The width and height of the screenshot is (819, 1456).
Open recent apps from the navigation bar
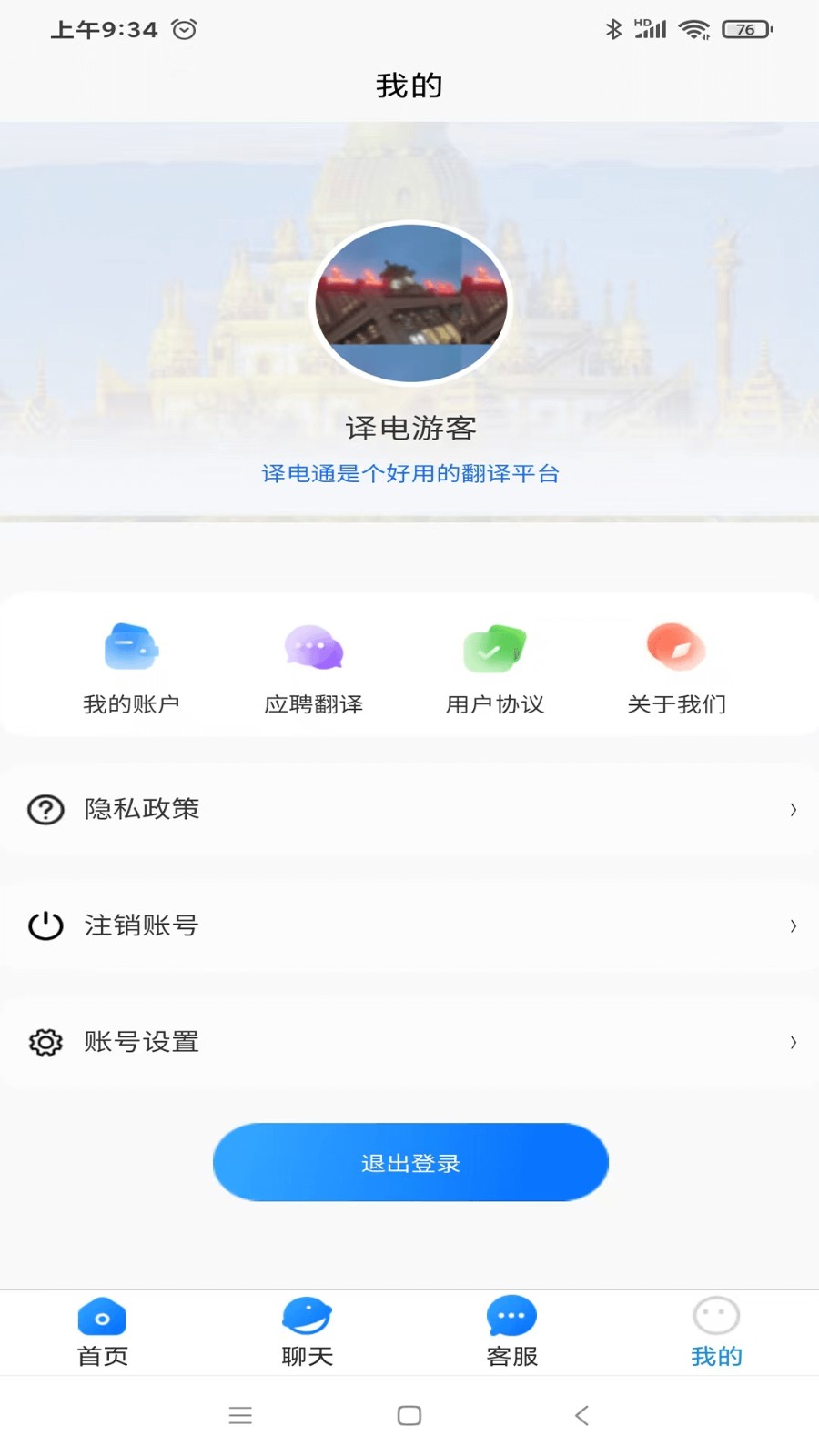(x=240, y=1415)
